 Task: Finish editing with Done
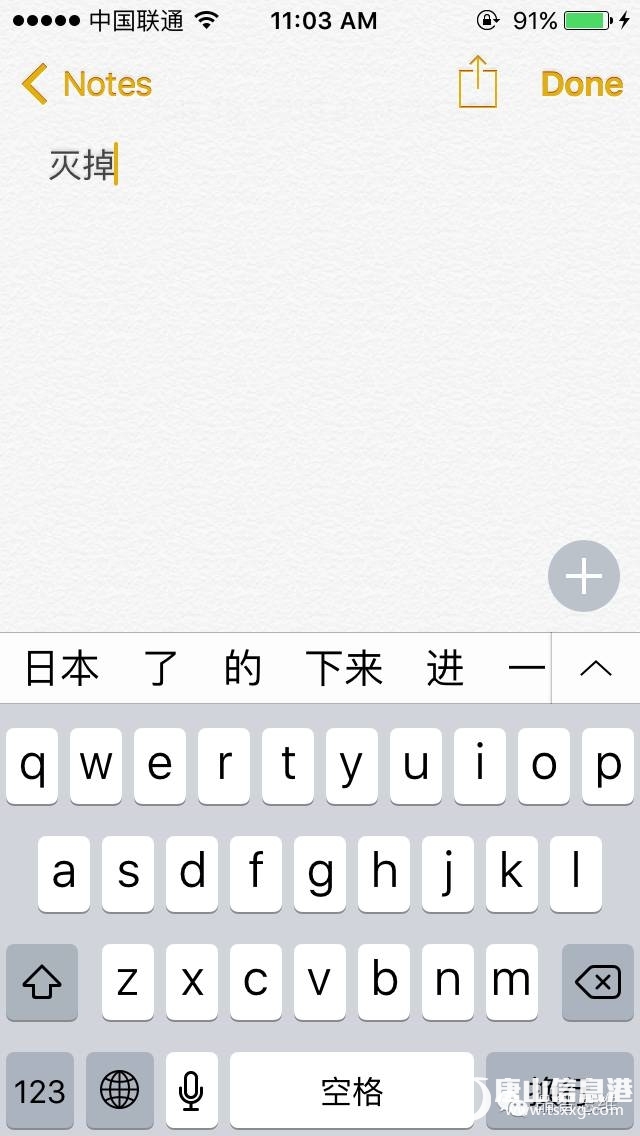coord(582,84)
